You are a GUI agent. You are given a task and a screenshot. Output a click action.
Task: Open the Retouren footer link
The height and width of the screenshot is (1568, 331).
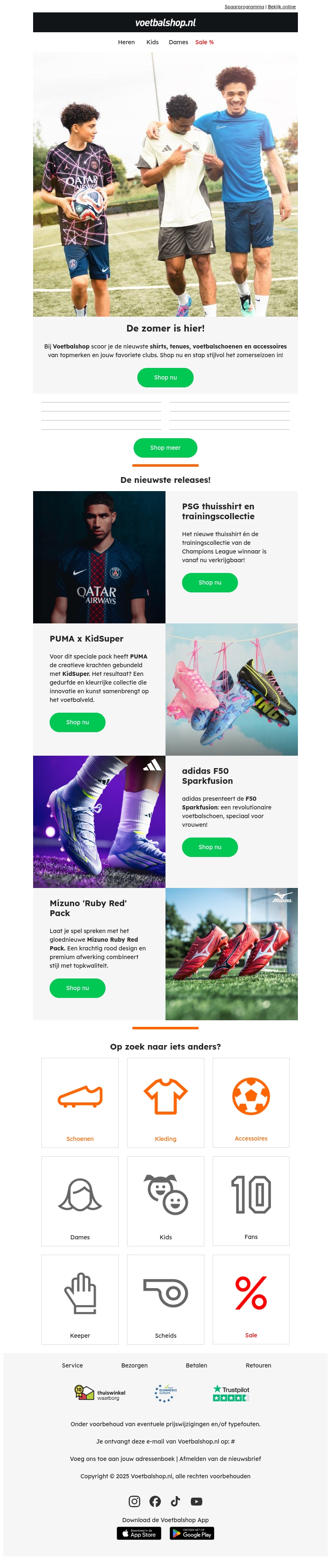tap(259, 1365)
